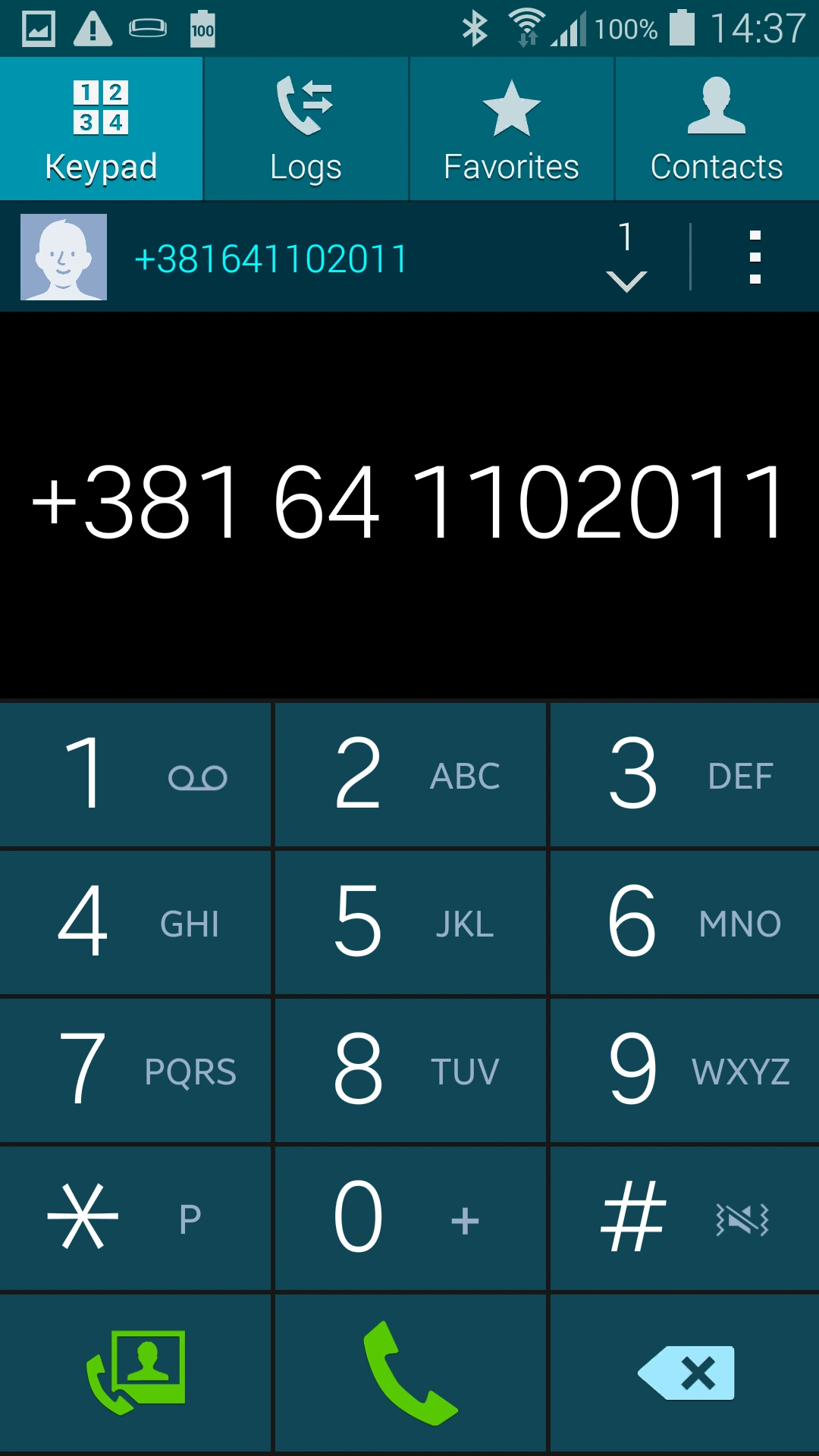This screenshot has height=1456, width=819.
Task: Enter digit 5 JKL key
Action: click(409, 922)
